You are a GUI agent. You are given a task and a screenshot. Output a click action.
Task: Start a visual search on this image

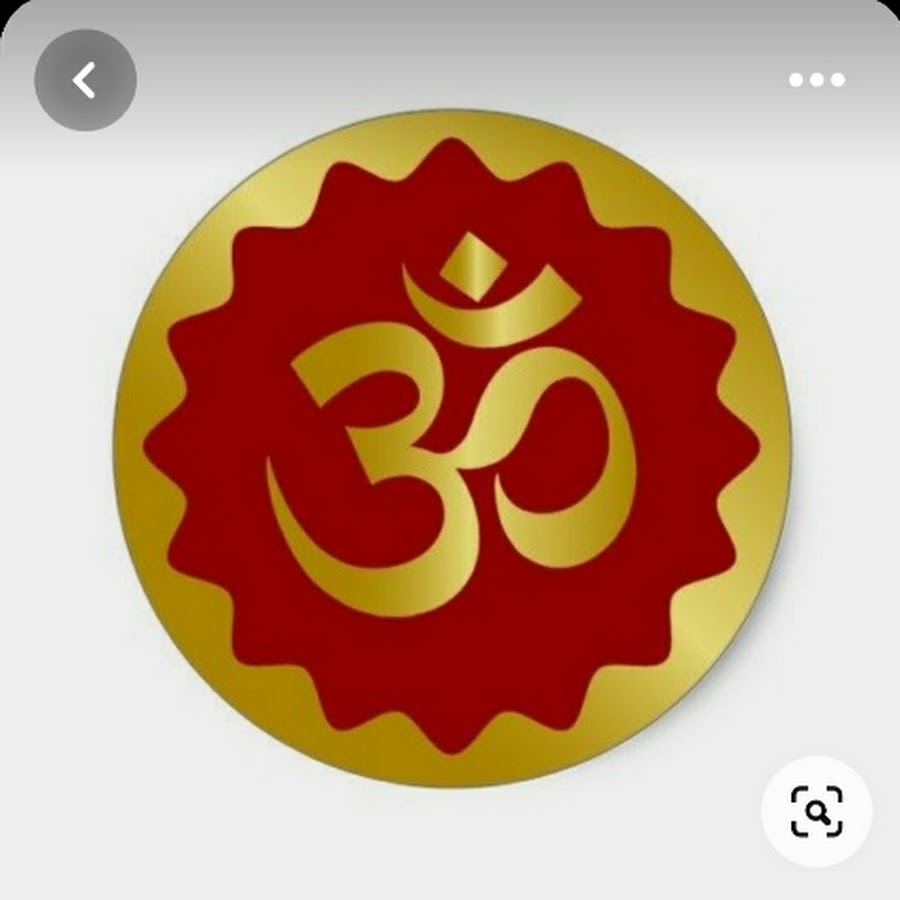(x=816, y=810)
